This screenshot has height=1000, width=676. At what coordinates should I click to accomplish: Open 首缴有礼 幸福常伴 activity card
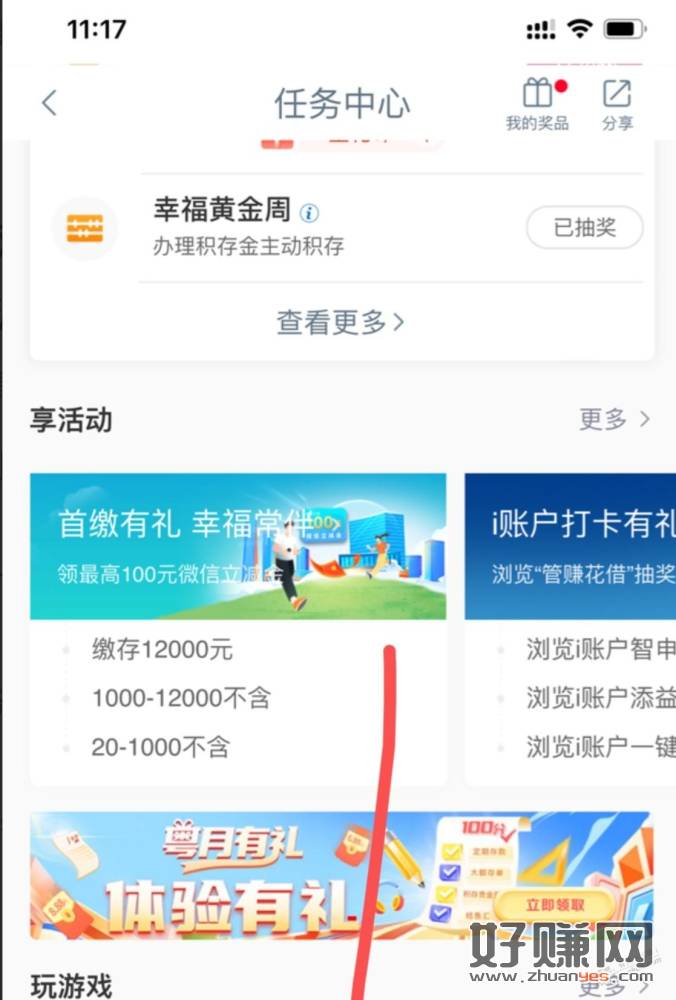click(x=238, y=546)
